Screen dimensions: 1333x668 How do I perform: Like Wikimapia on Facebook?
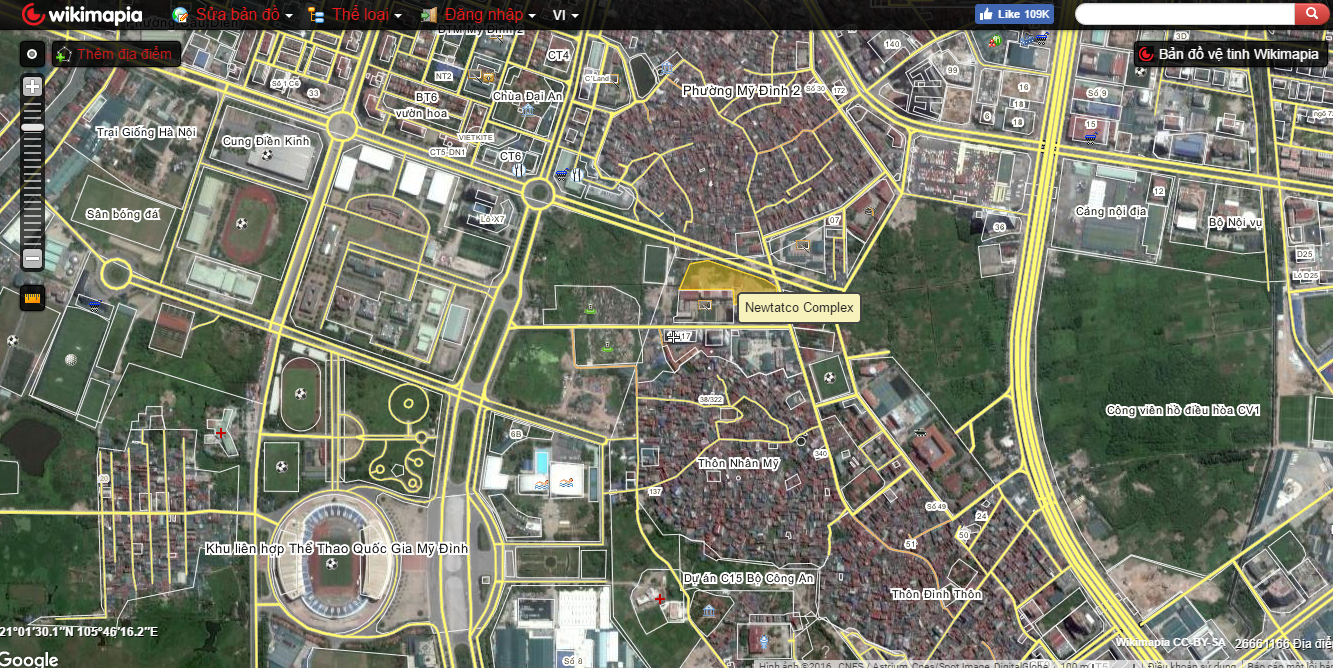coord(1014,14)
